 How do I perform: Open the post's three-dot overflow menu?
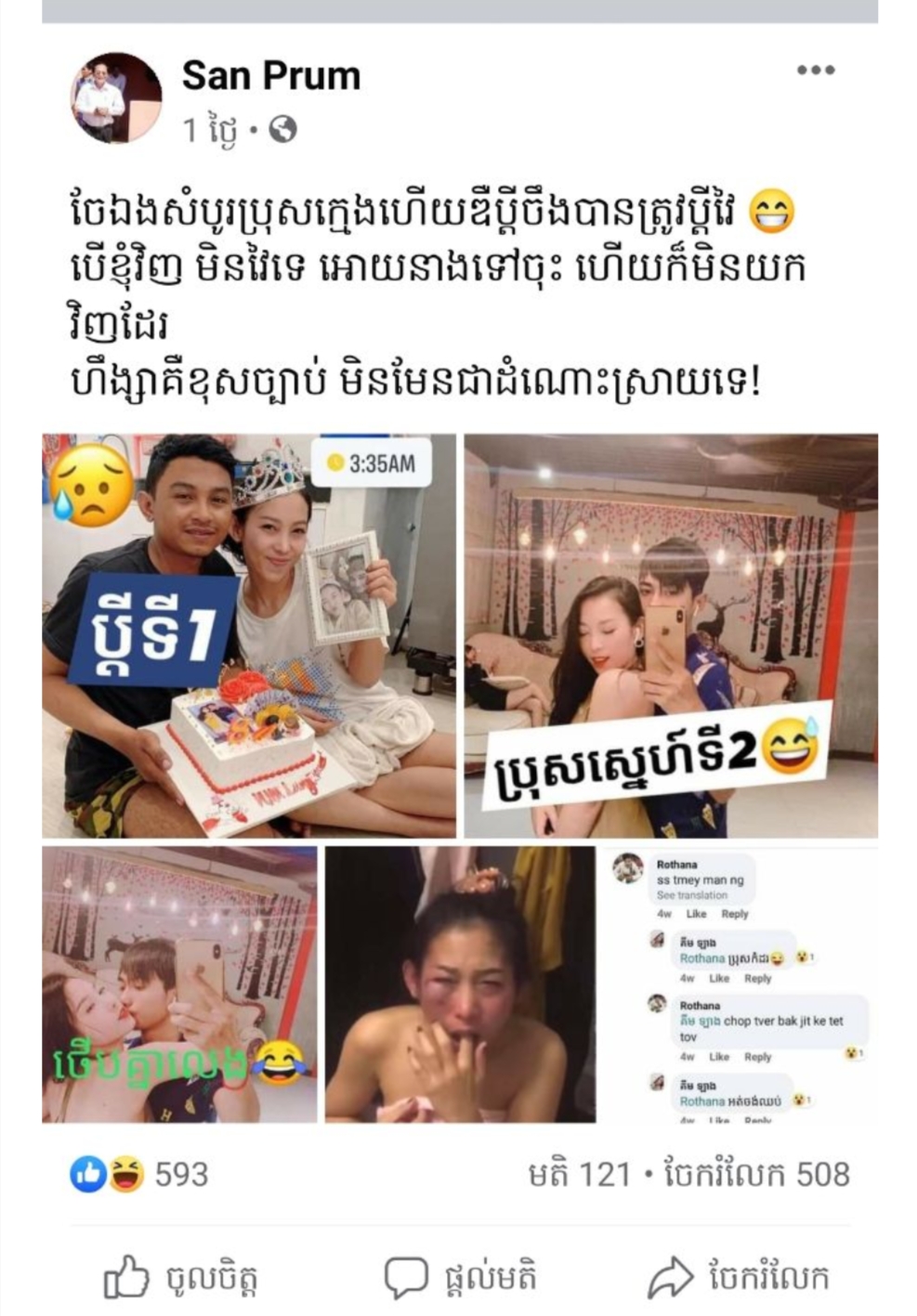click(x=815, y=71)
